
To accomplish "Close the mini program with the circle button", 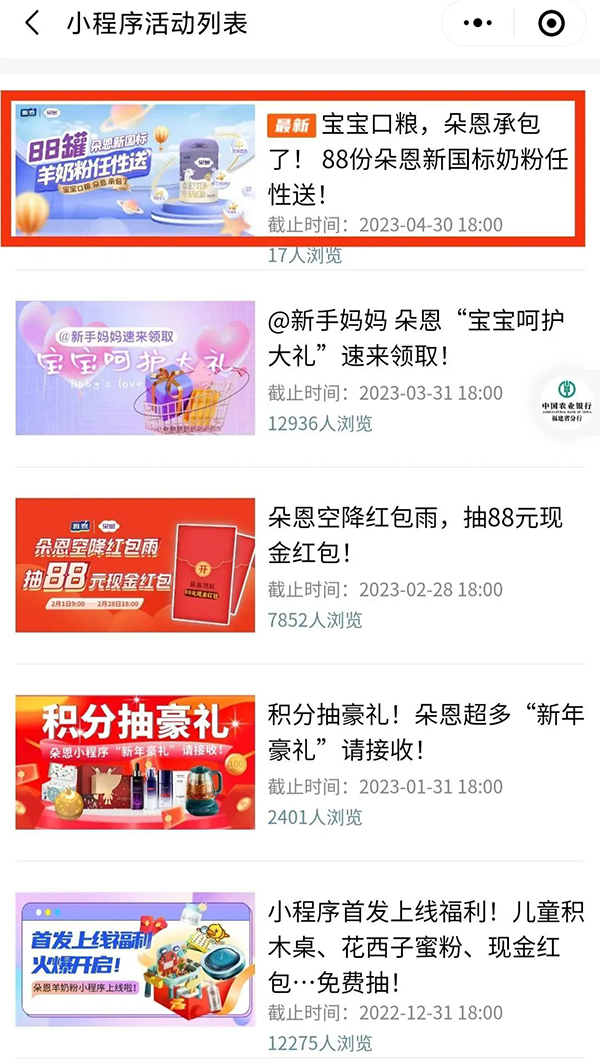I will click(x=551, y=23).
